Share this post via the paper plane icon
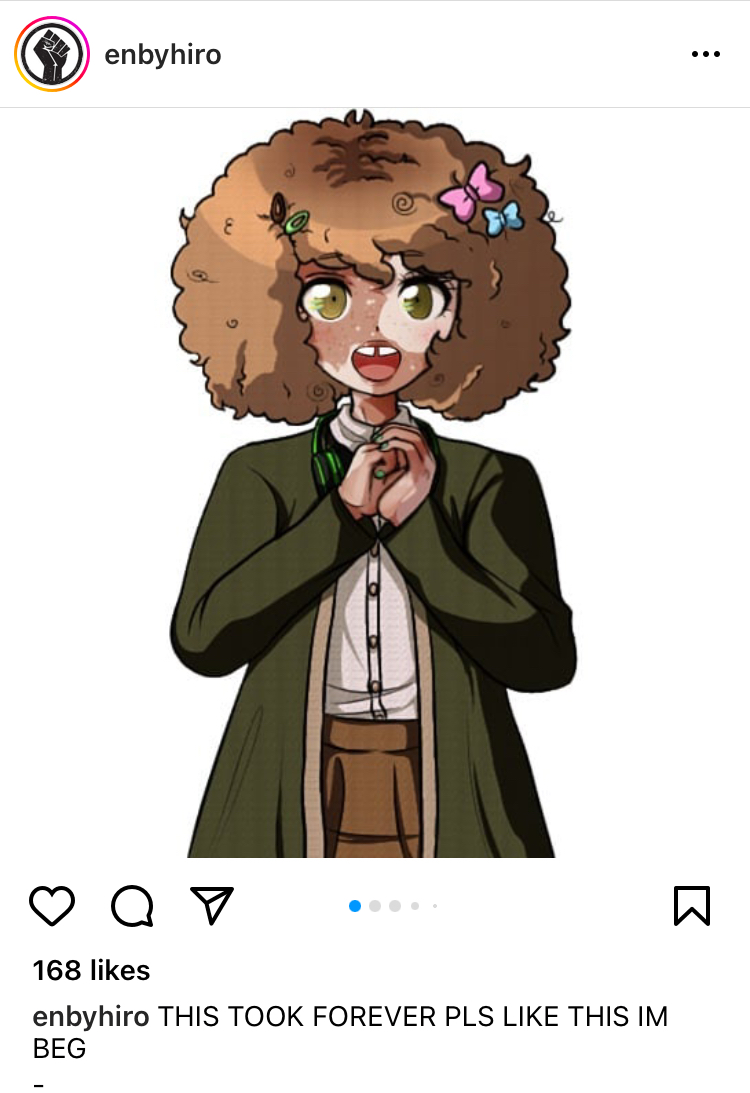This screenshot has width=750, height=1093. [211, 905]
